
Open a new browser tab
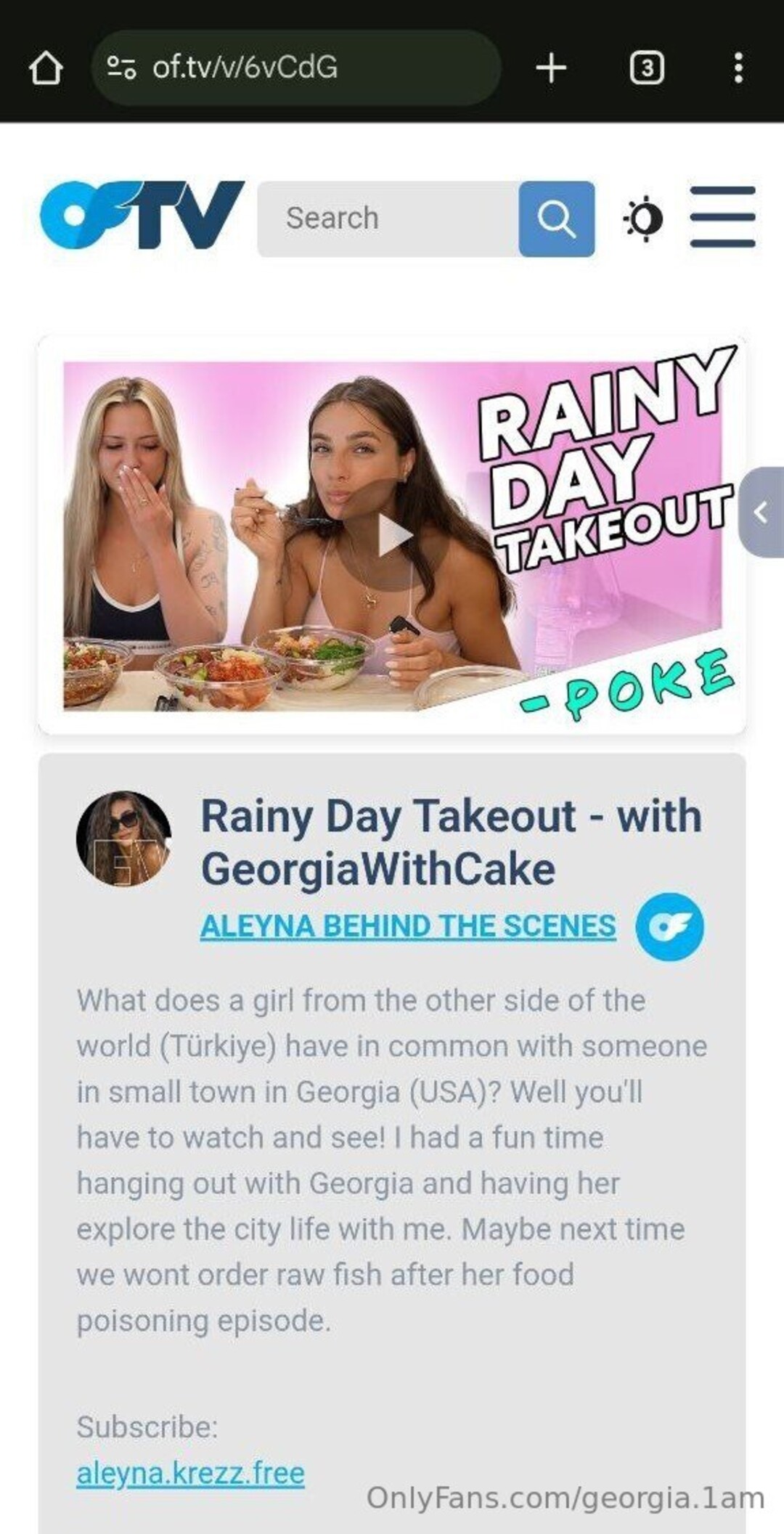551,68
